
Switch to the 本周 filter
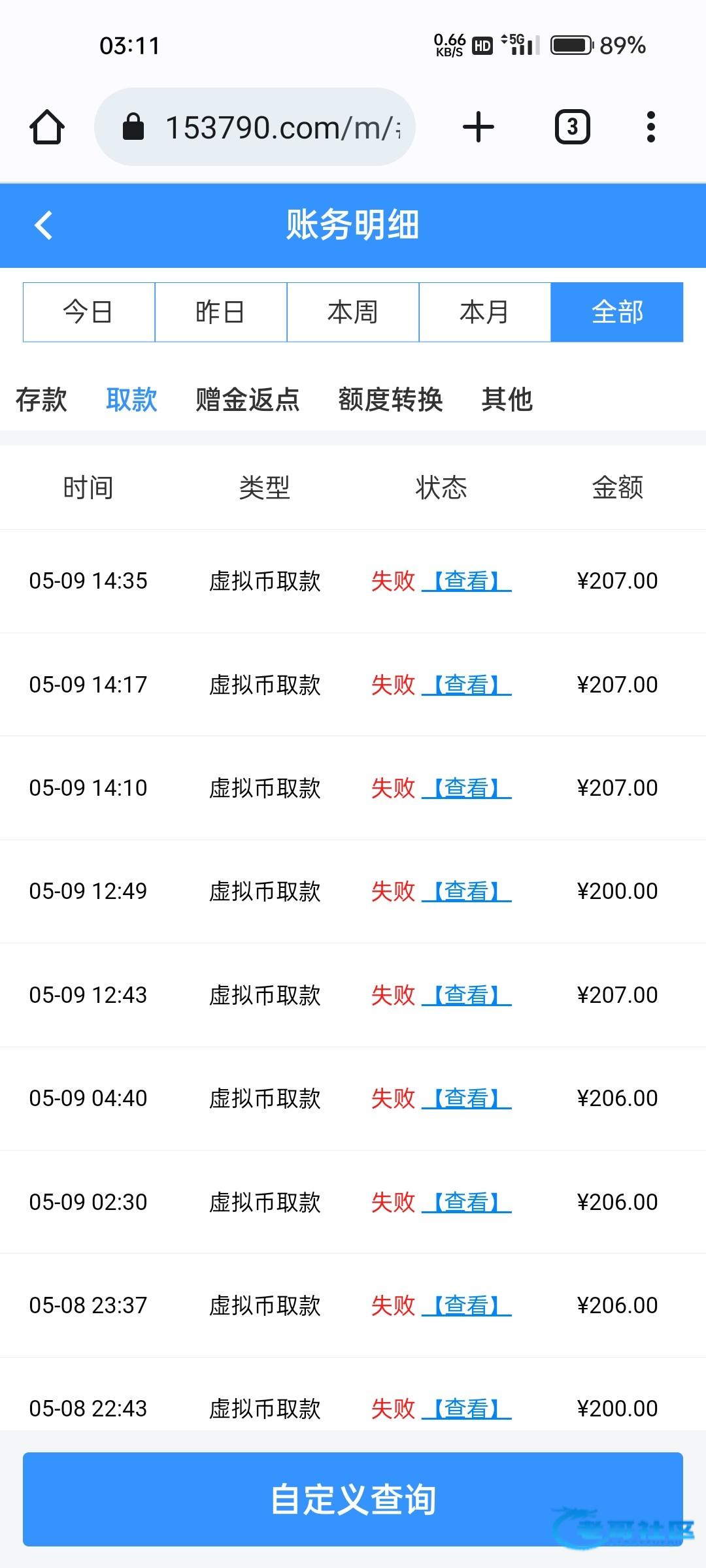click(x=353, y=312)
